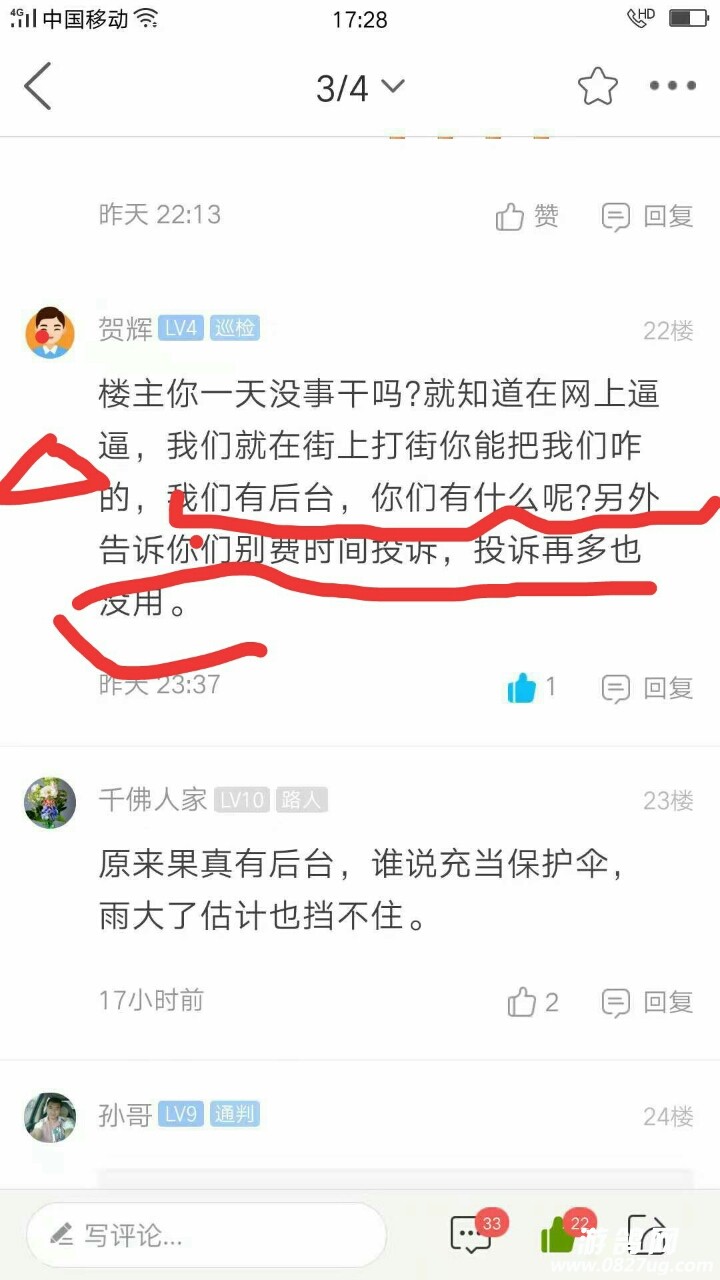720x1280 pixels.
Task: Reply to 千佛人家's comment
Action: click(x=647, y=1002)
